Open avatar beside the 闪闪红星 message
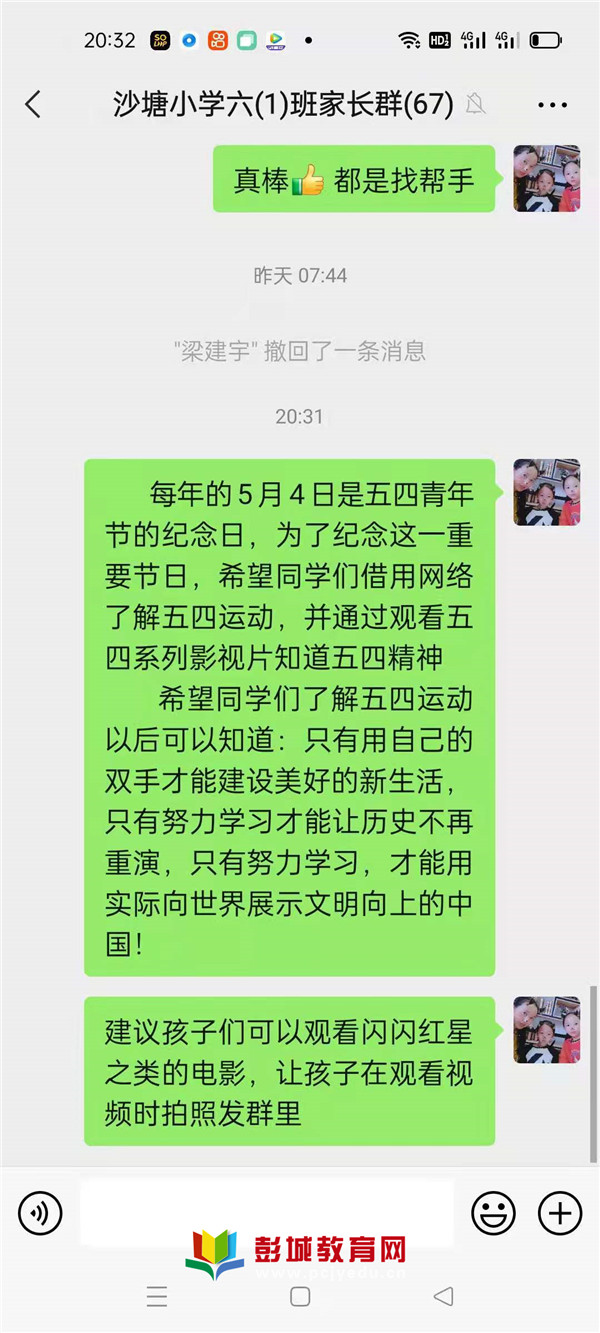The image size is (600, 1333). 547,1029
